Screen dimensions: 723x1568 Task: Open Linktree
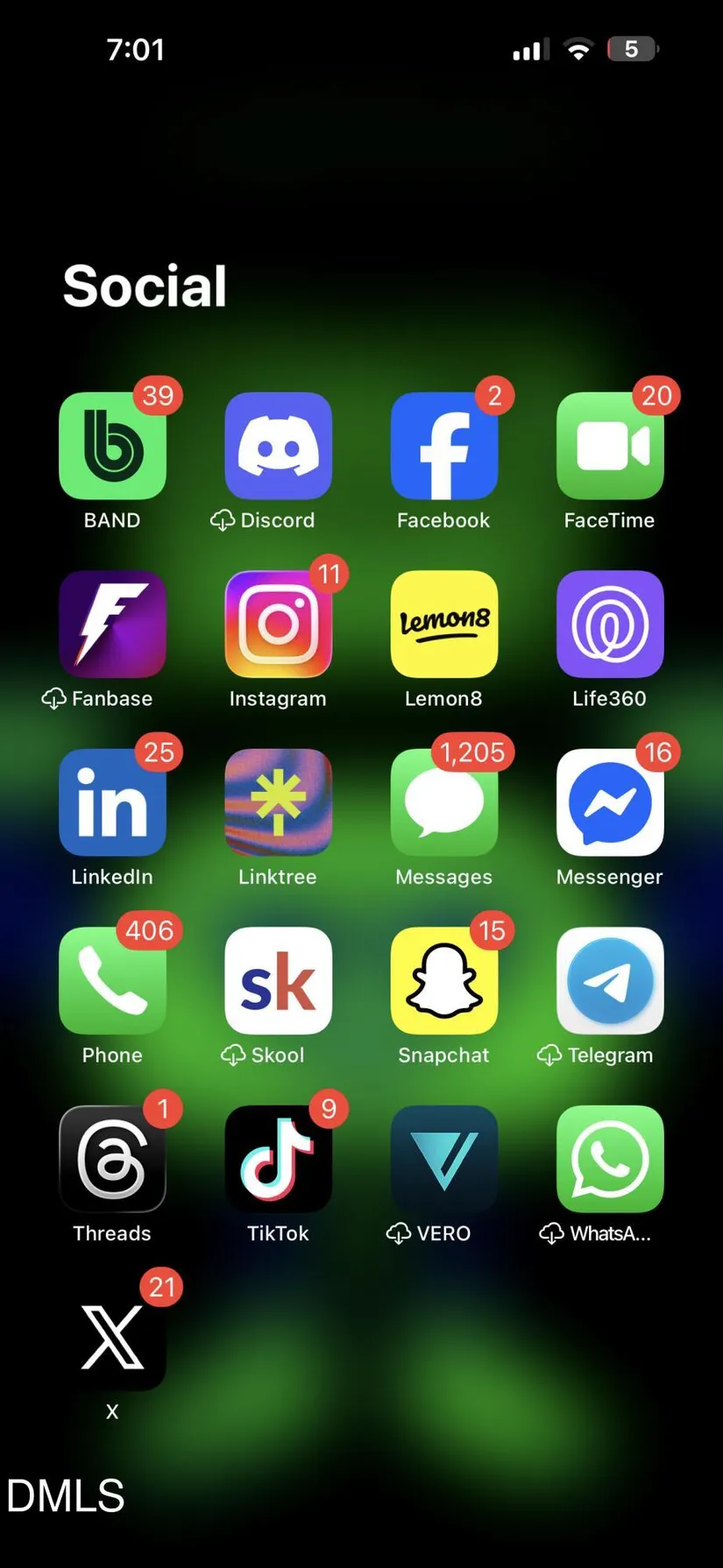(278, 802)
